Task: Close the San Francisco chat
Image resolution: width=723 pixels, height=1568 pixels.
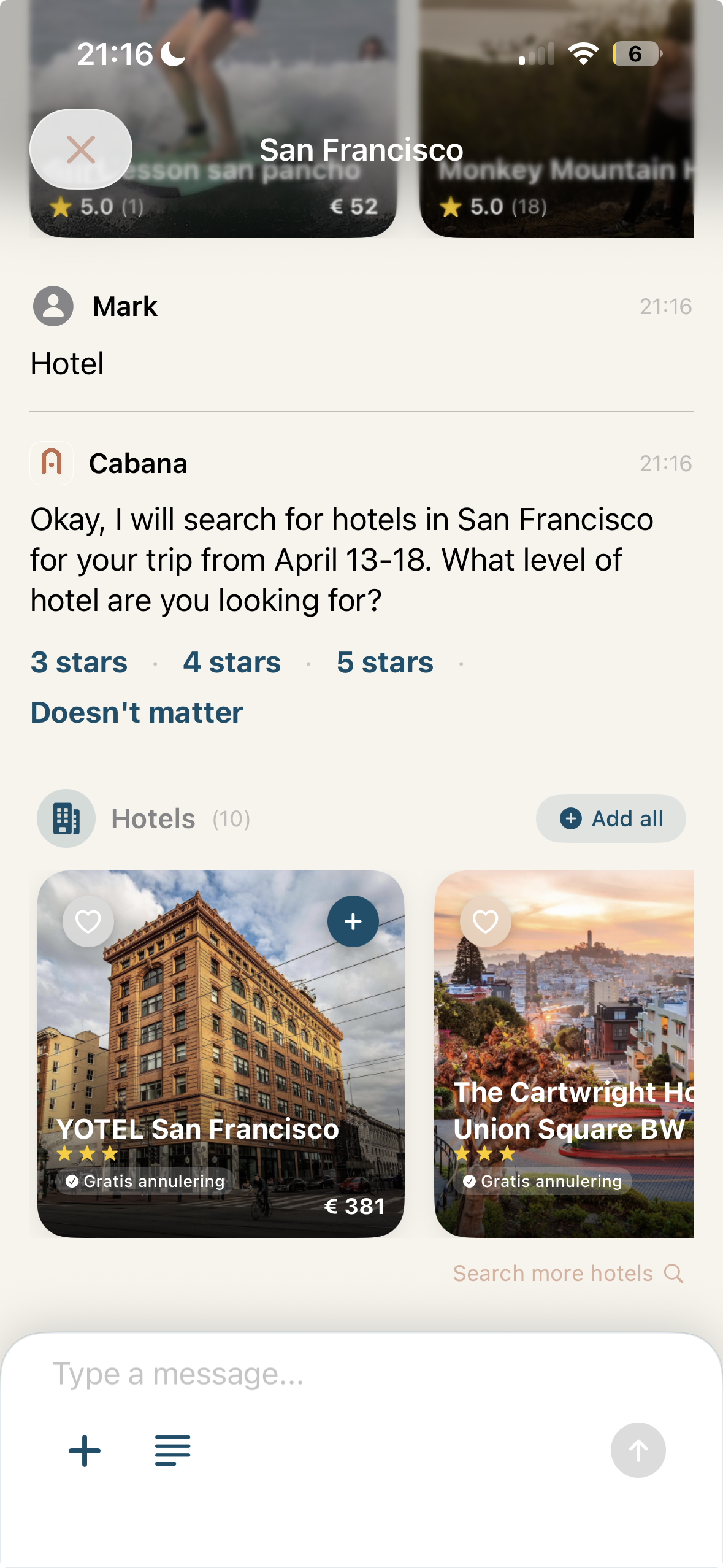Action: coord(80,149)
